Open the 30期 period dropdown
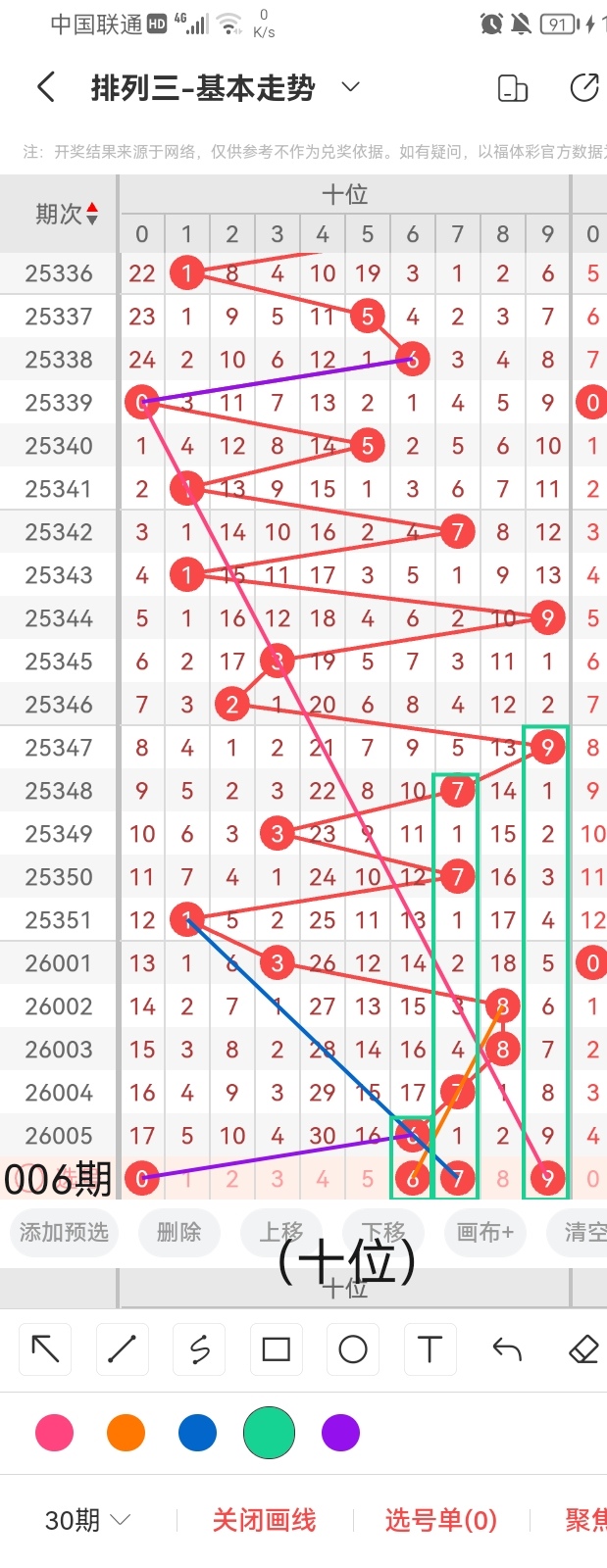This screenshot has height=1568, width=607. coord(87,1520)
